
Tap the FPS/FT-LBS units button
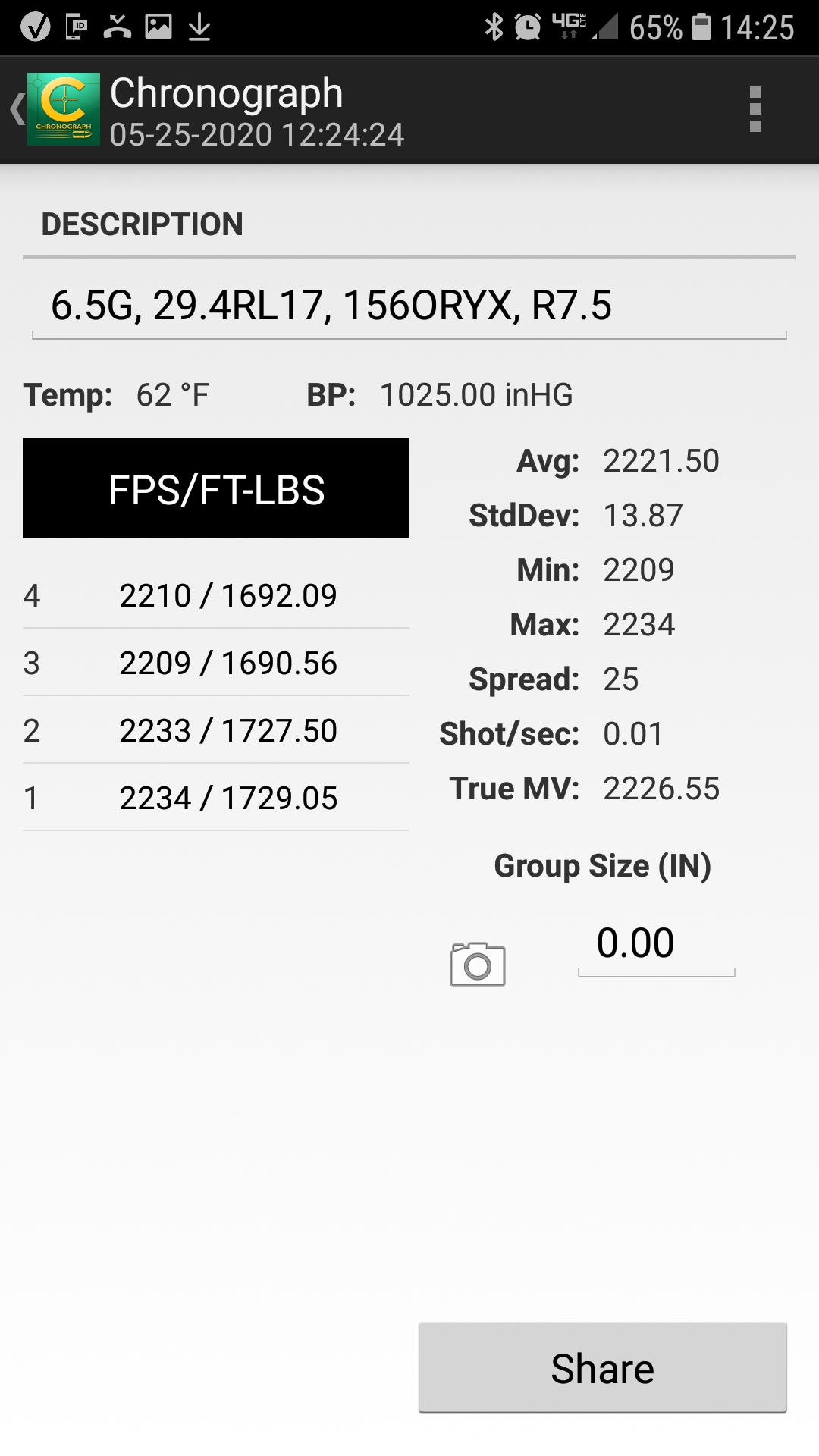(x=216, y=488)
